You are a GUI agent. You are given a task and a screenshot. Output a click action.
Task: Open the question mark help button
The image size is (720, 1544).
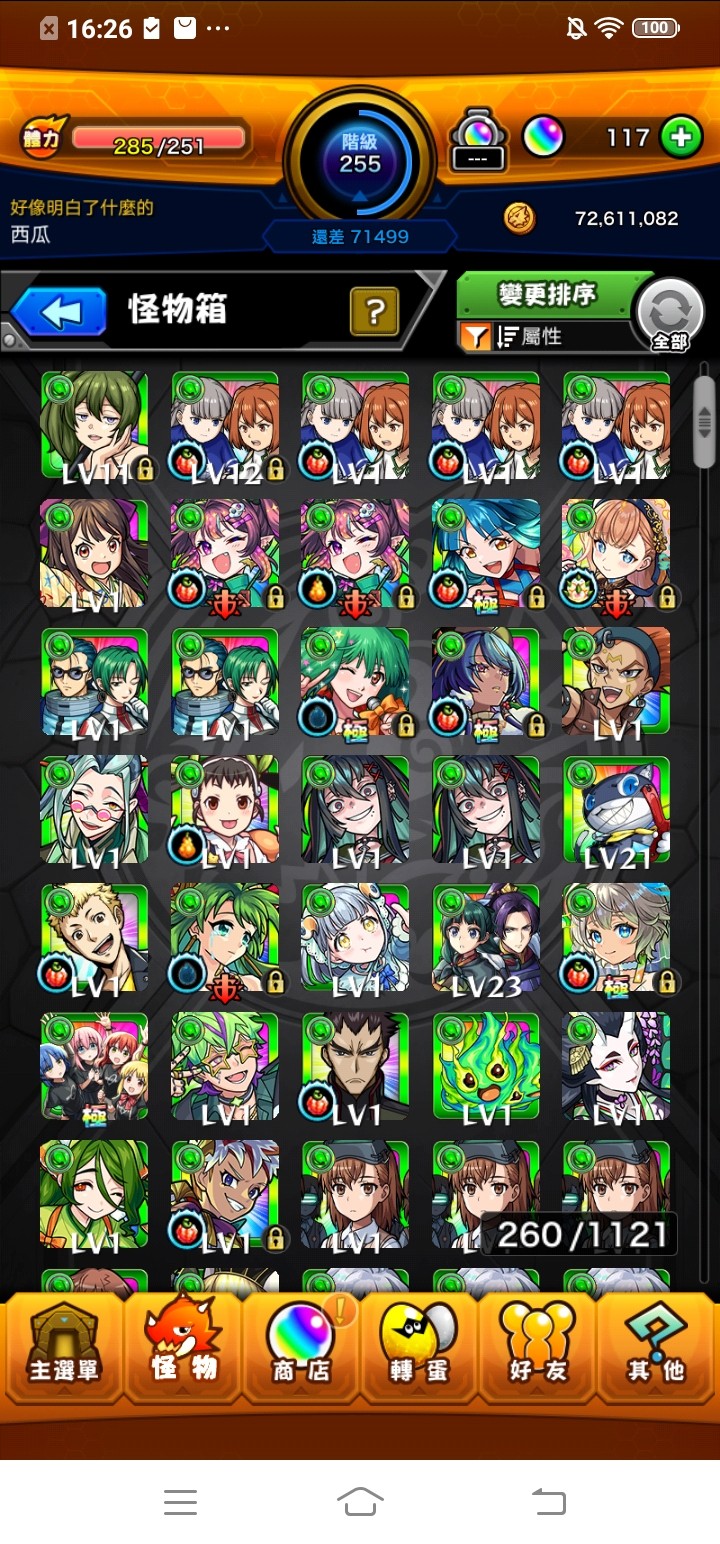point(374,312)
